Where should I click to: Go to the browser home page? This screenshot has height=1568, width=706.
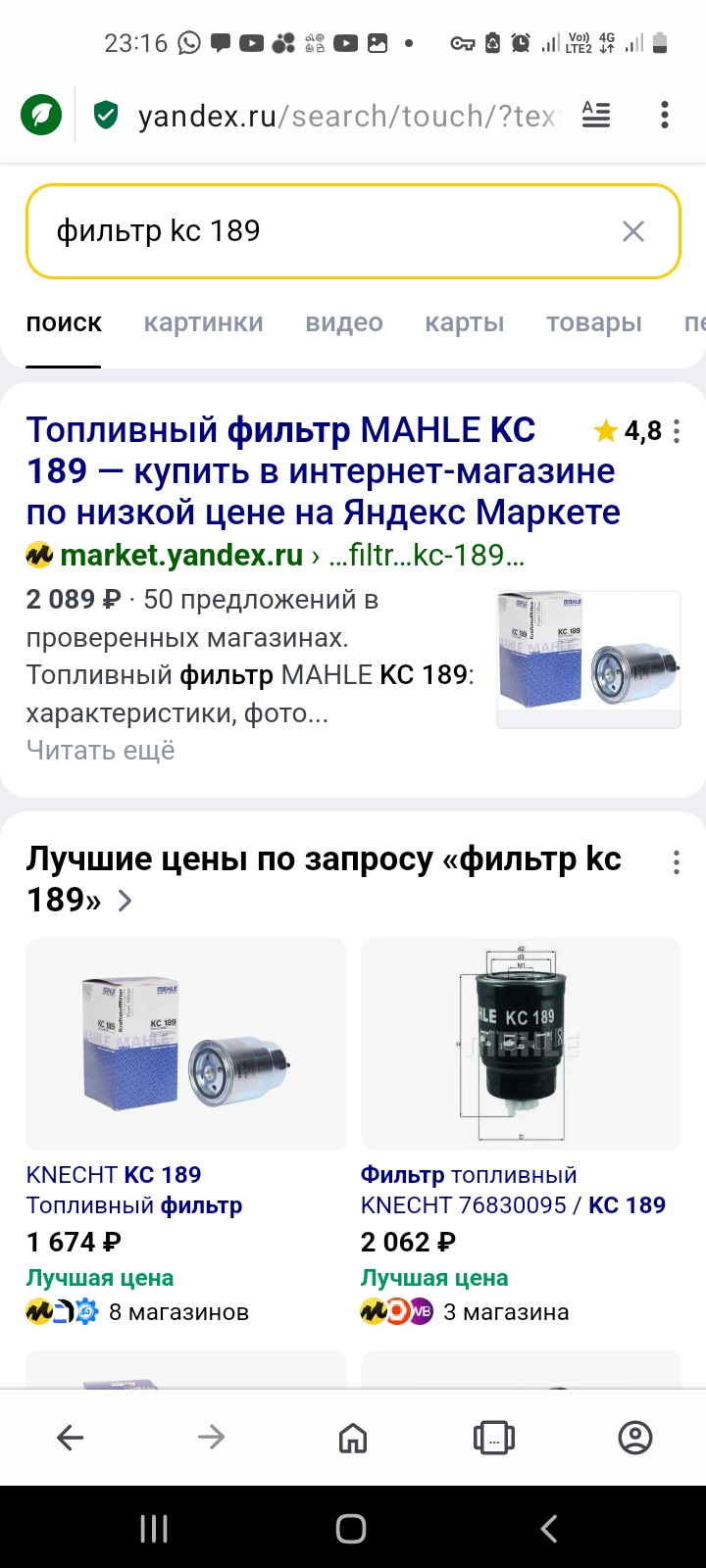353,1438
